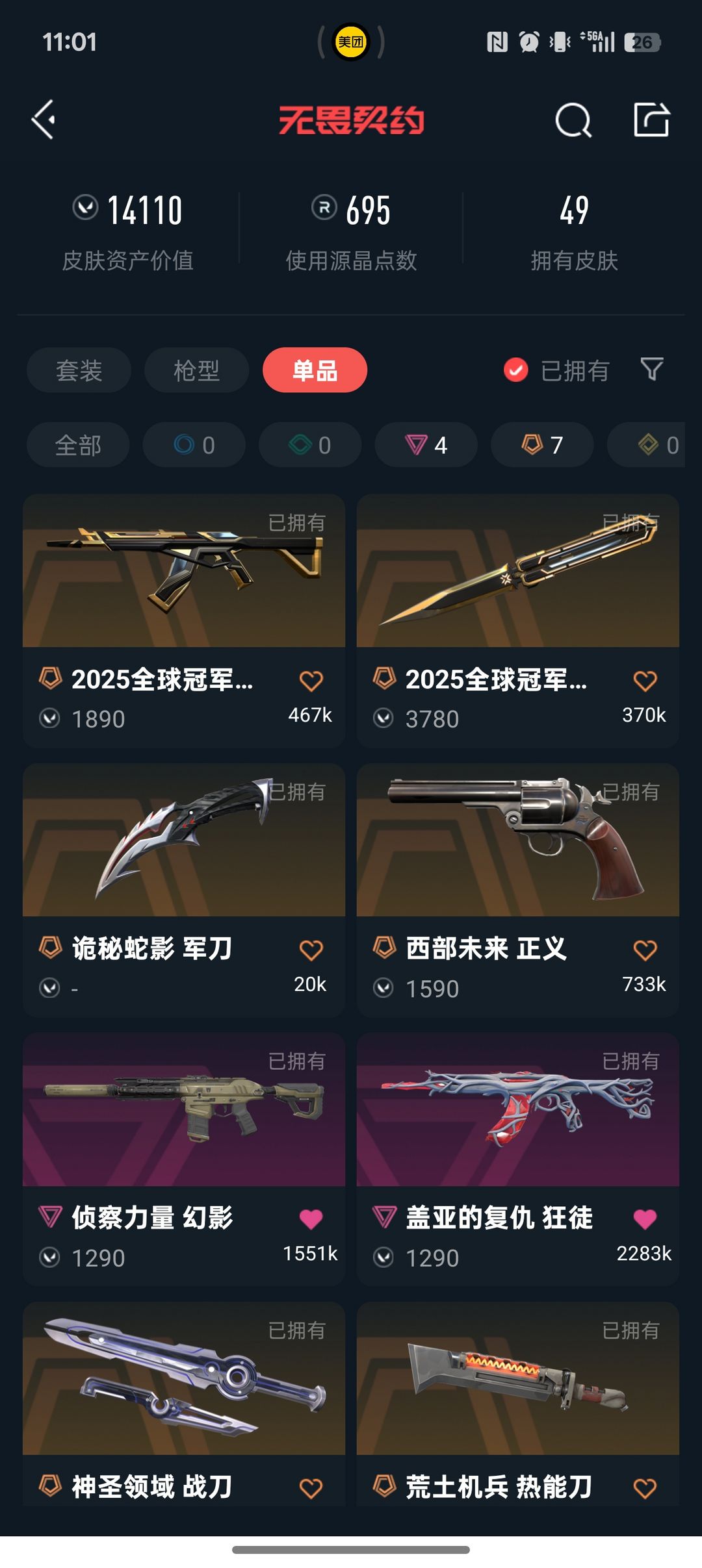
Task: Like the 诡秘蛇影 军刀 skin
Action: (x=311, y=950)
